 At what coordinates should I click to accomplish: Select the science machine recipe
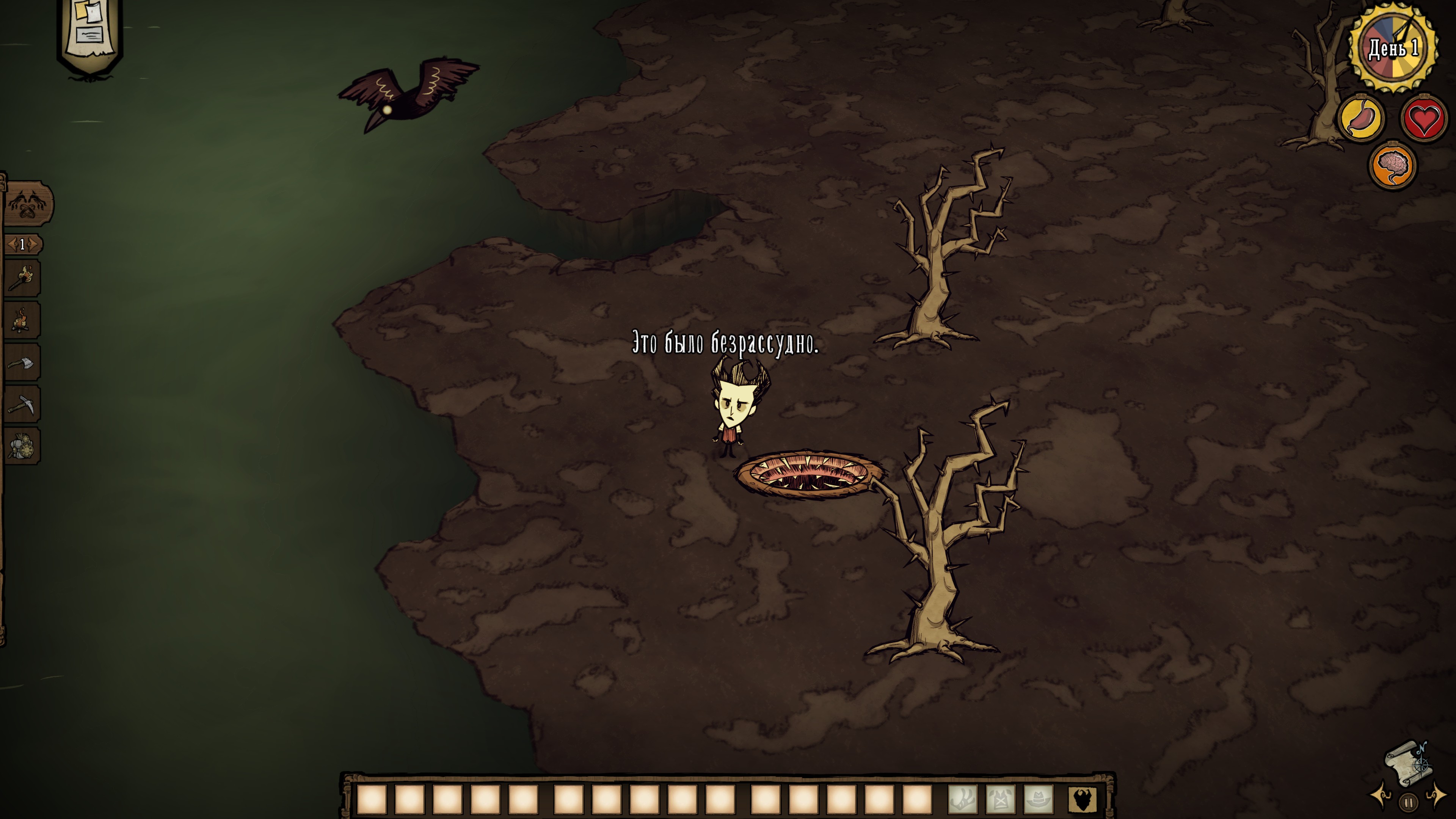coord(22,446)
